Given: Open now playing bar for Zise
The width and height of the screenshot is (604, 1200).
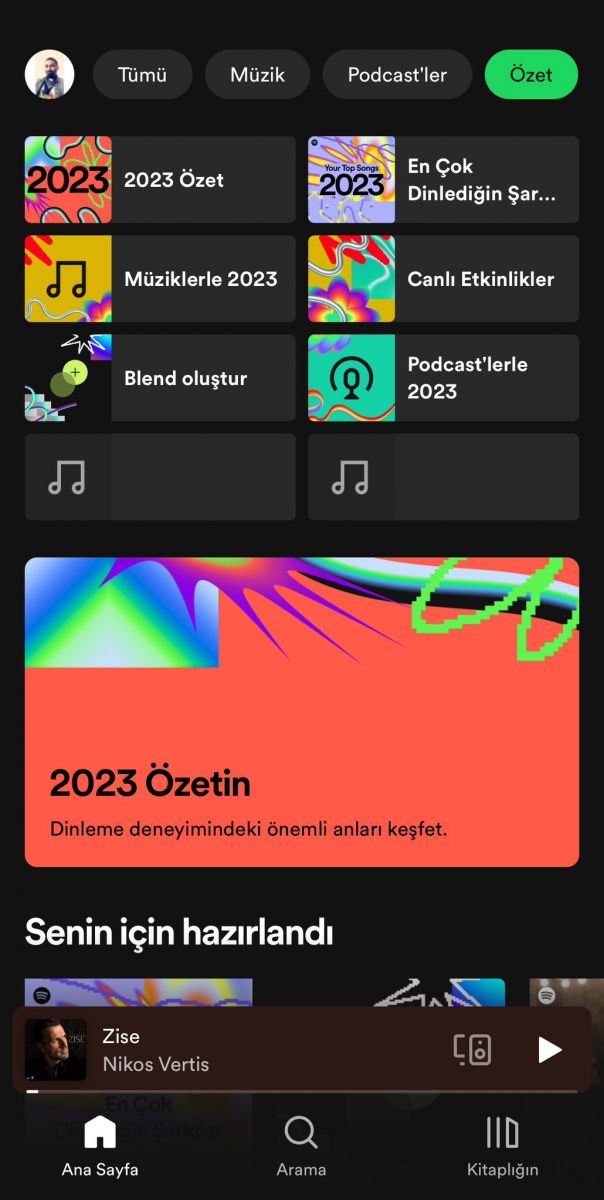Looking at the screenshot, I should (250, 1049).
